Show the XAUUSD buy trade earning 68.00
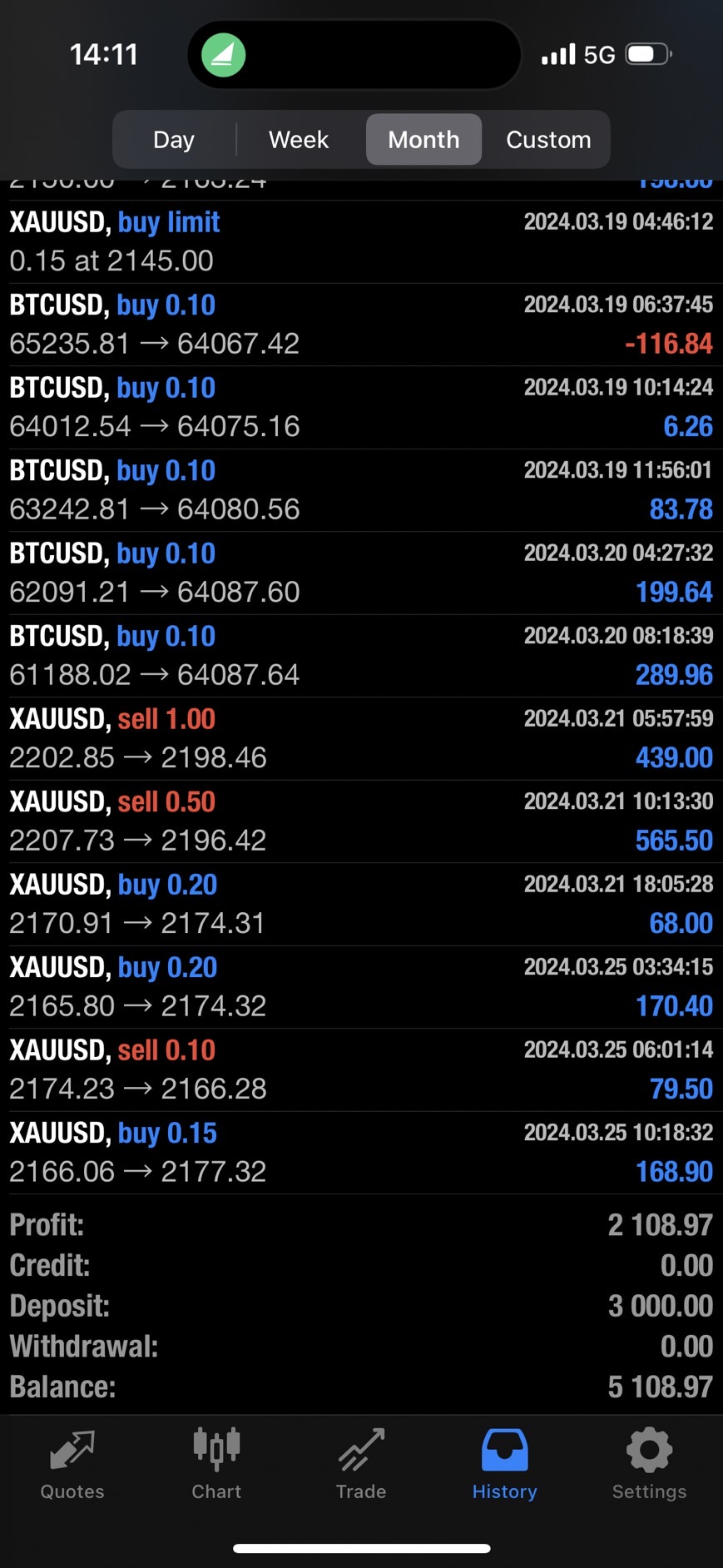This screenshot has width=723, height=1568. click(361, 904)
